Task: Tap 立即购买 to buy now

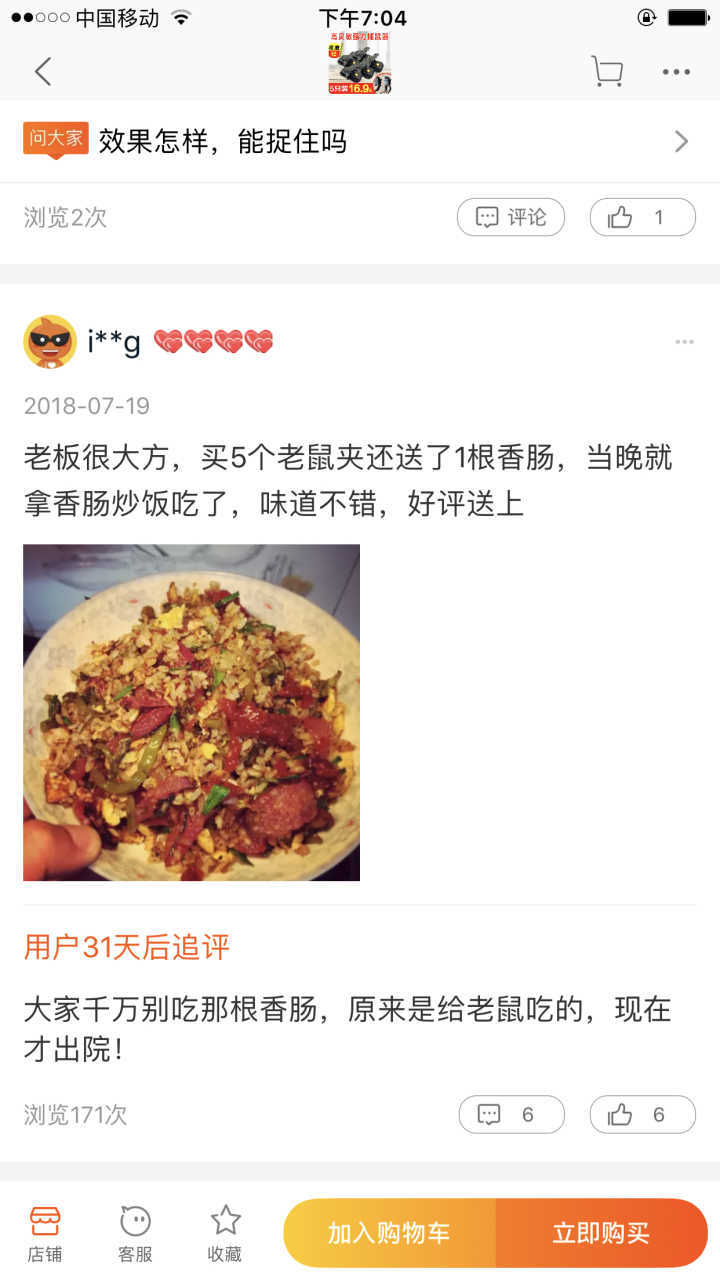Action: click(602, 1233)
